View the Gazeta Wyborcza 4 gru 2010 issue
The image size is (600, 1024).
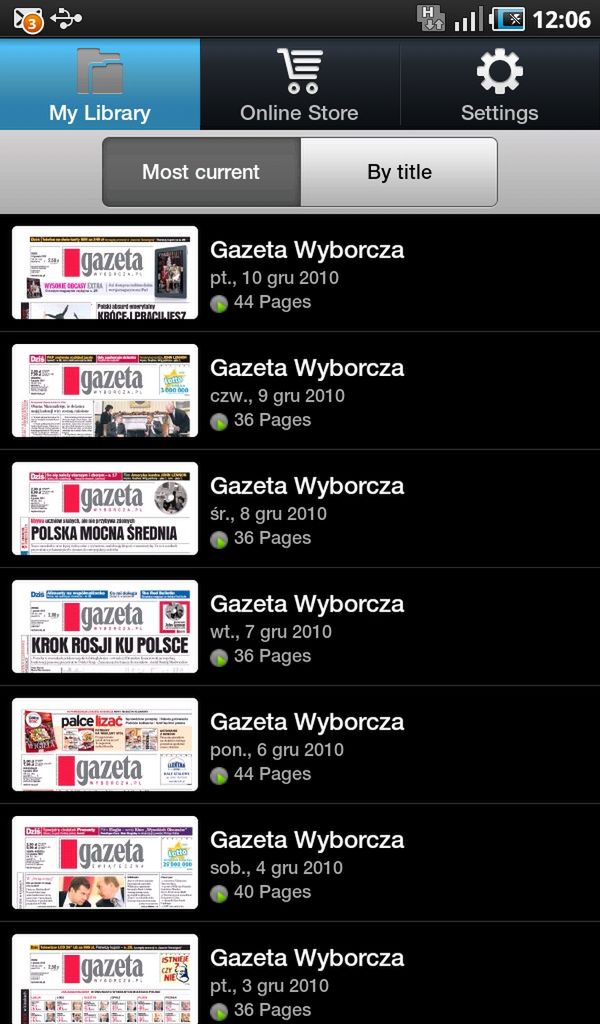coord(300,863)
